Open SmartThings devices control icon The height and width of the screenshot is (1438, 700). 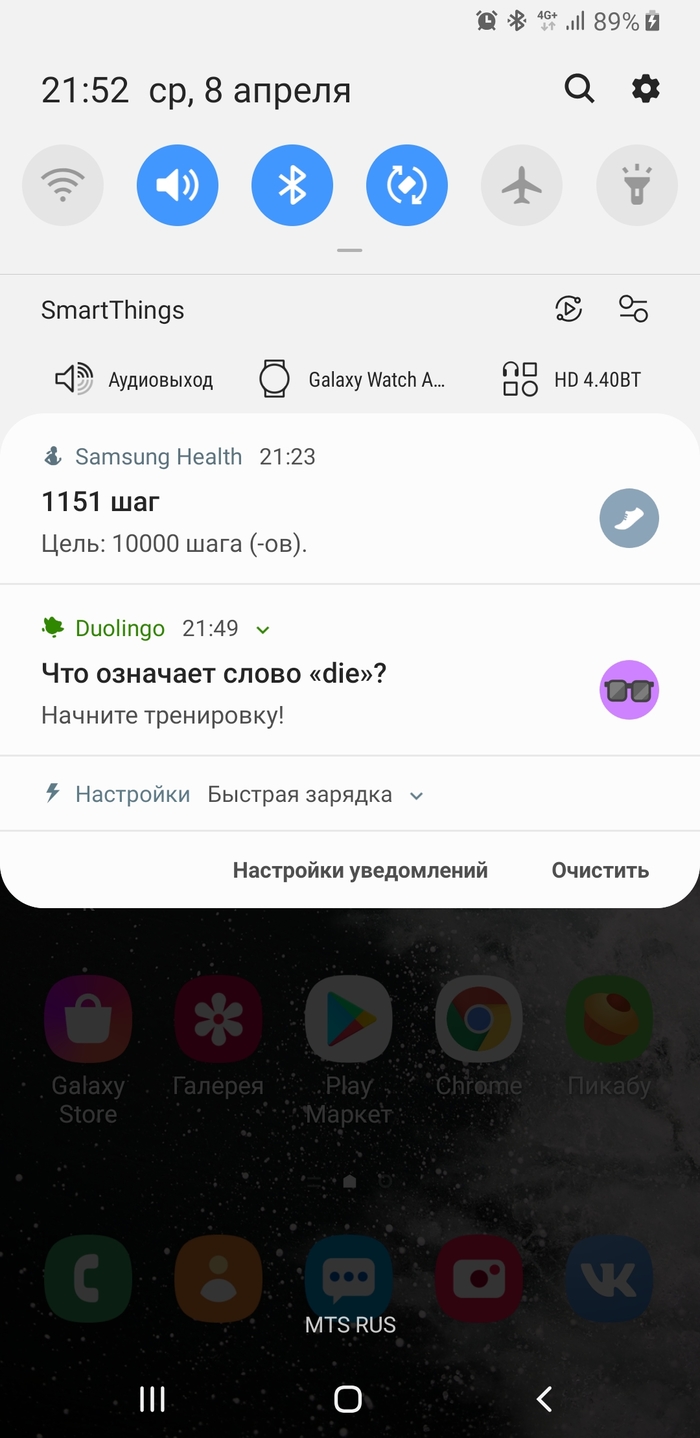[x=633, y=309]
